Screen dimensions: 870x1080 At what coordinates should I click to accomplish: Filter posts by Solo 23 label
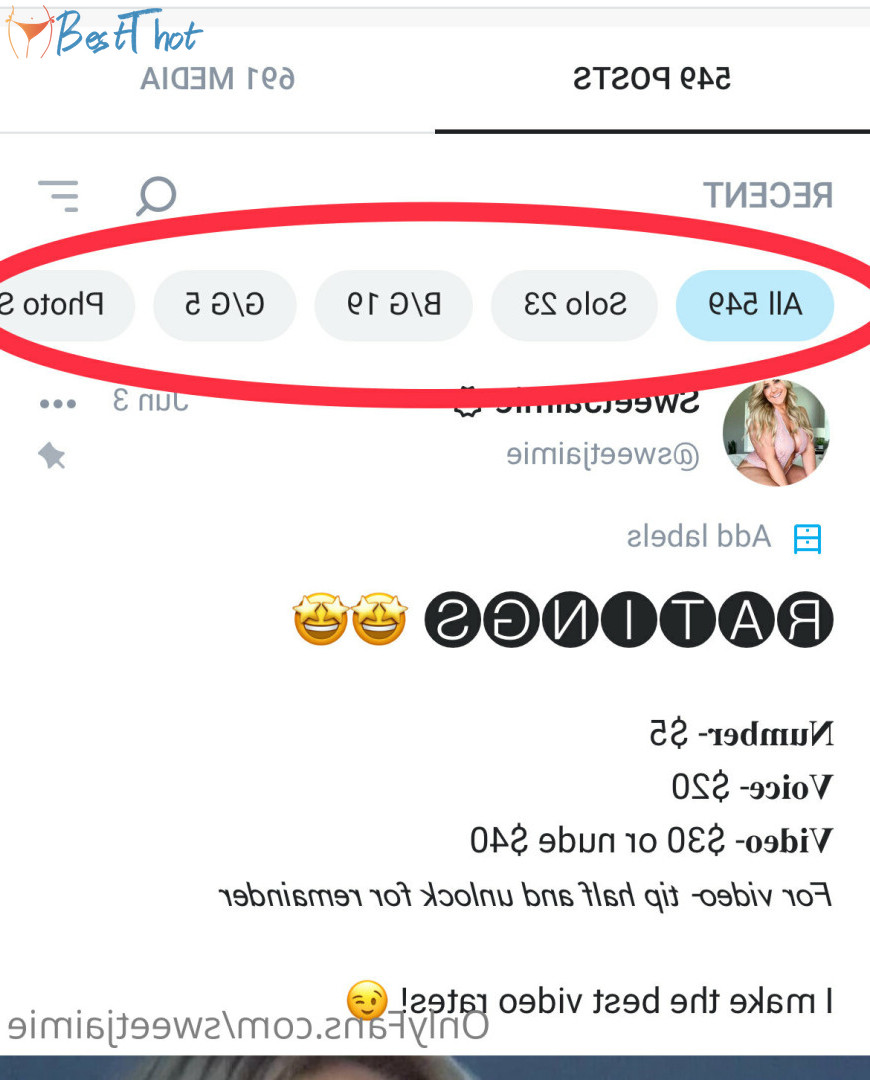coord(574,304)
